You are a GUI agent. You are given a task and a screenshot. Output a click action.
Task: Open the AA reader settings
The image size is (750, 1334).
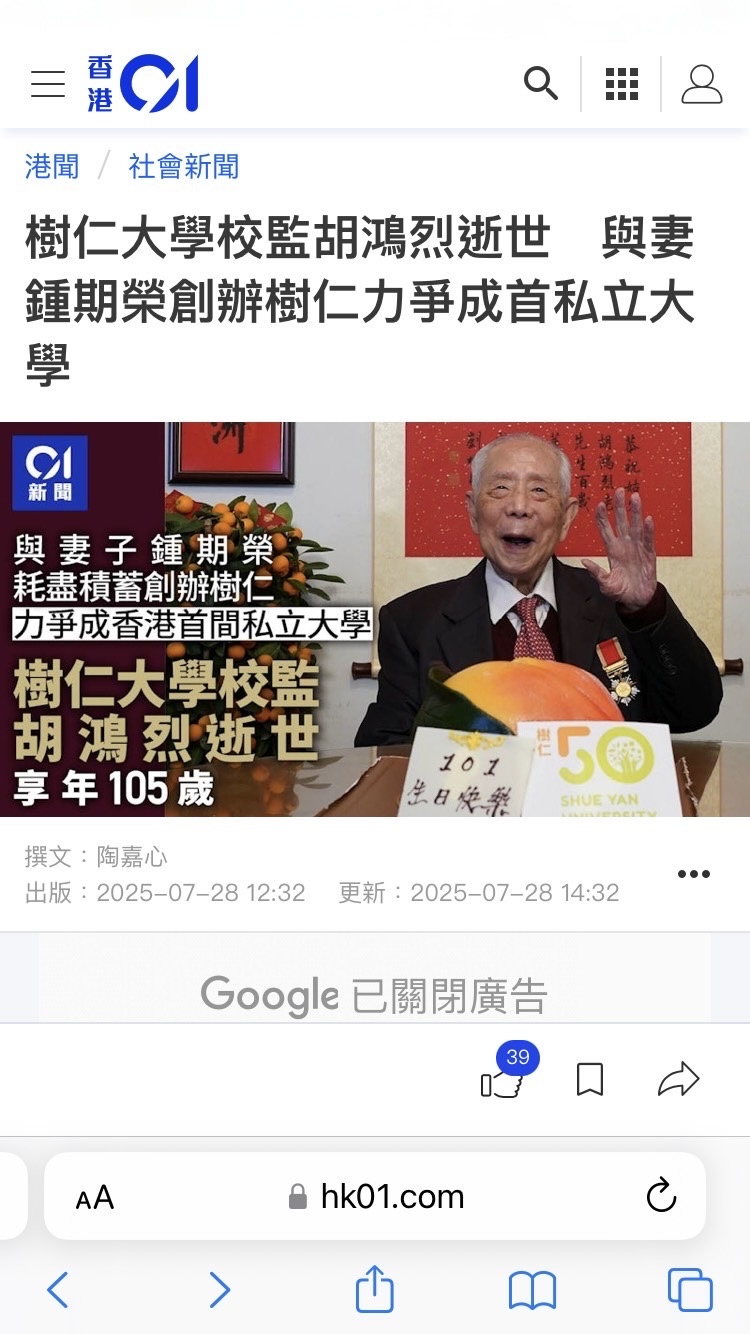95,1197
